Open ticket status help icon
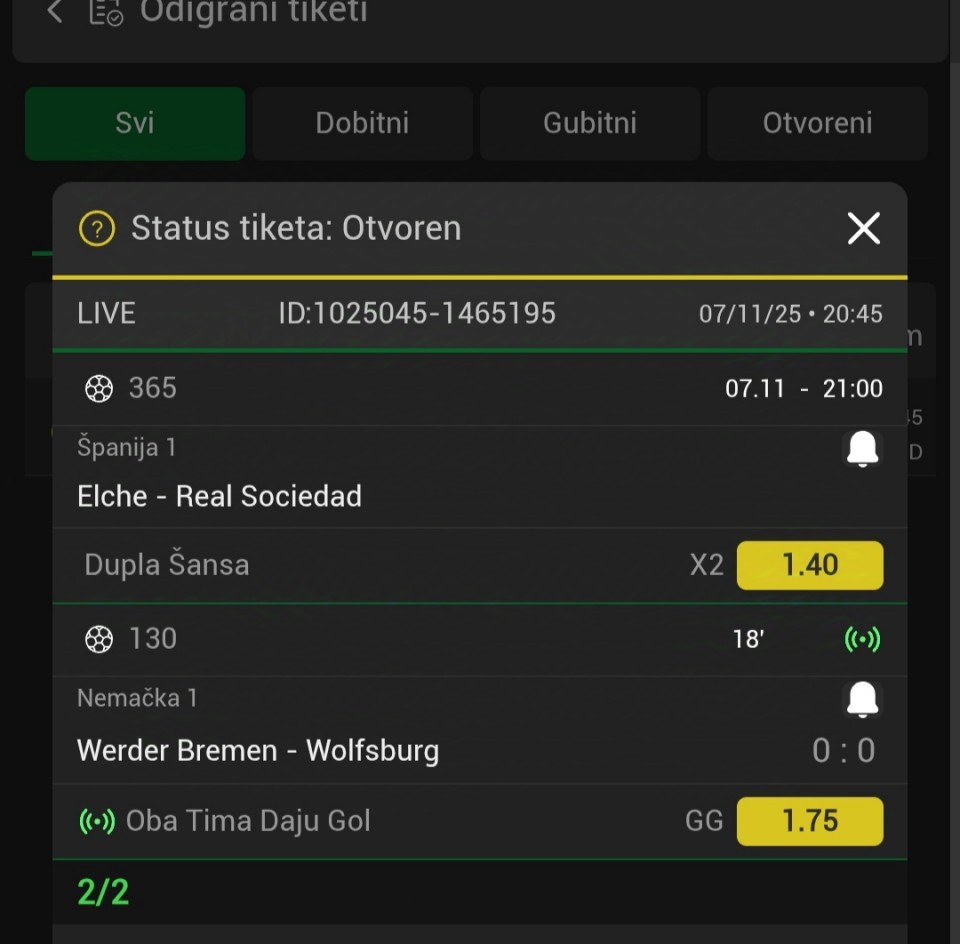This screenshot has height=944, width=960. pos(97,228)
